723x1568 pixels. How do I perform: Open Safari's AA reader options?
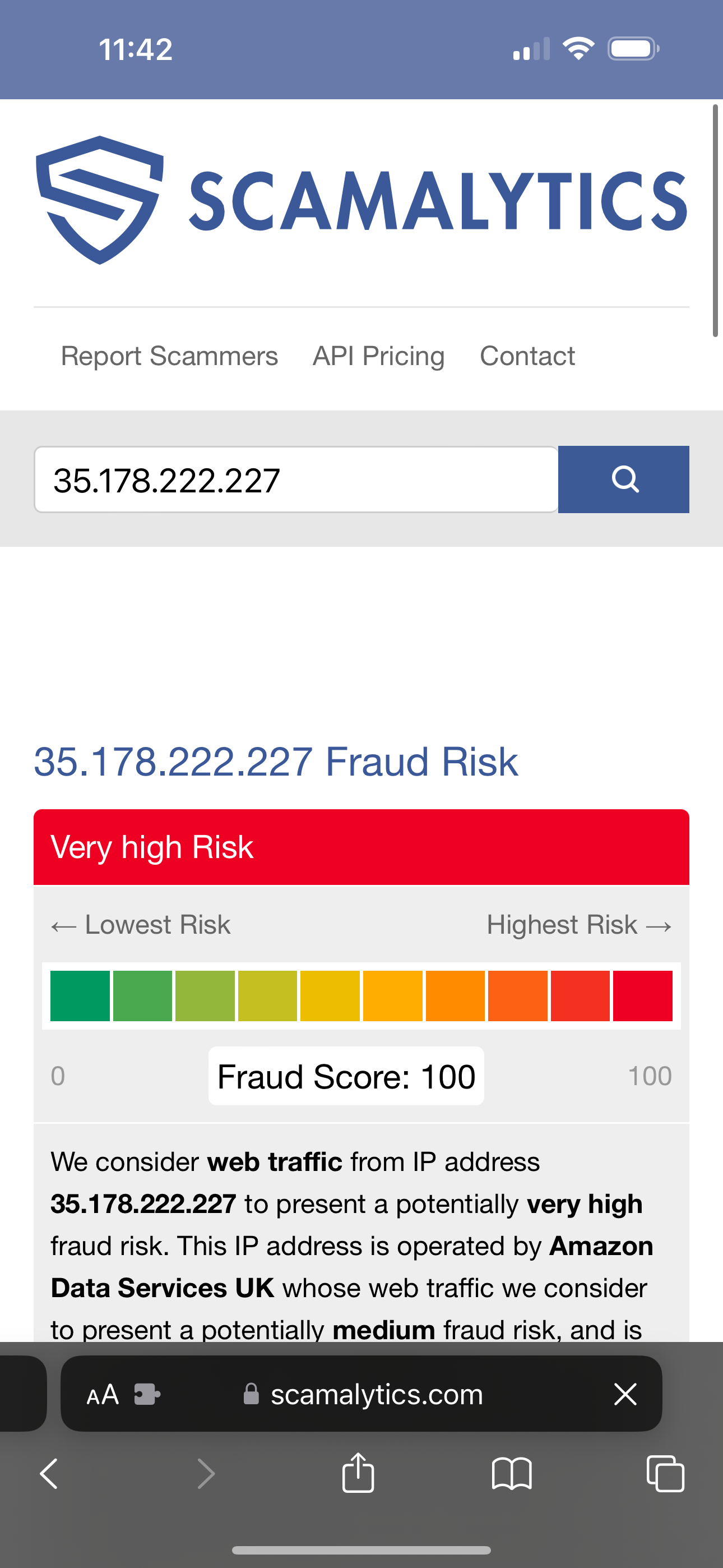pos(102,1395)
